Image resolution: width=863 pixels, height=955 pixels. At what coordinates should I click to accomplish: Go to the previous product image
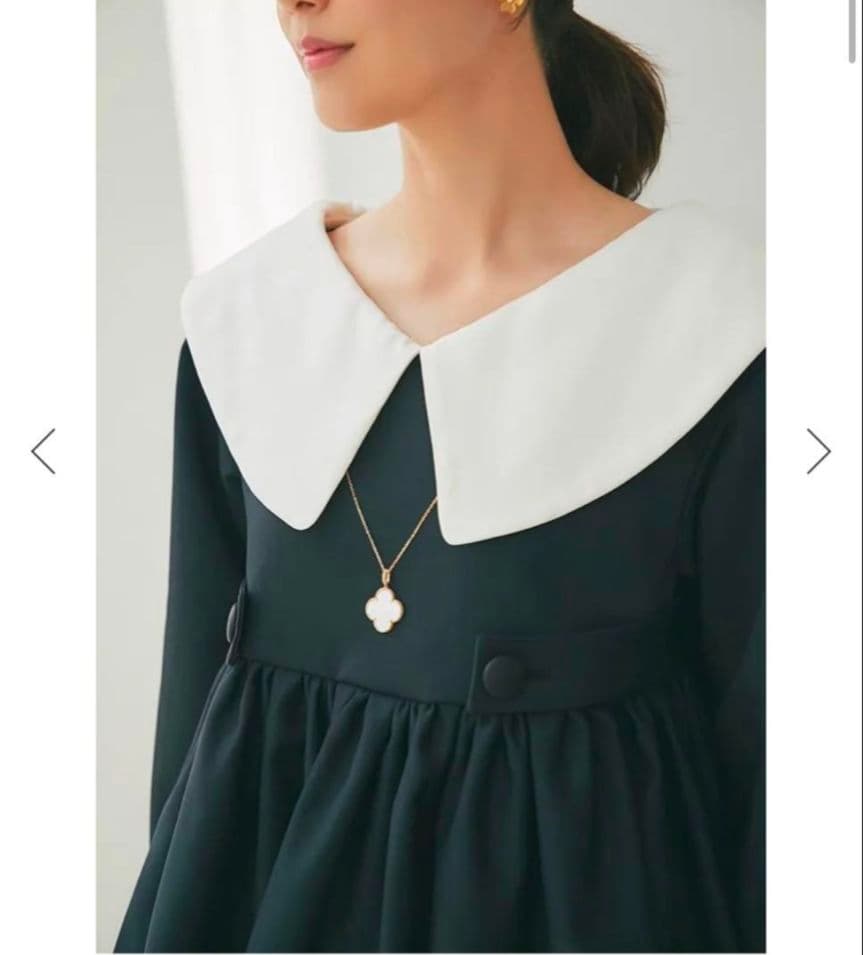point(43,451)
